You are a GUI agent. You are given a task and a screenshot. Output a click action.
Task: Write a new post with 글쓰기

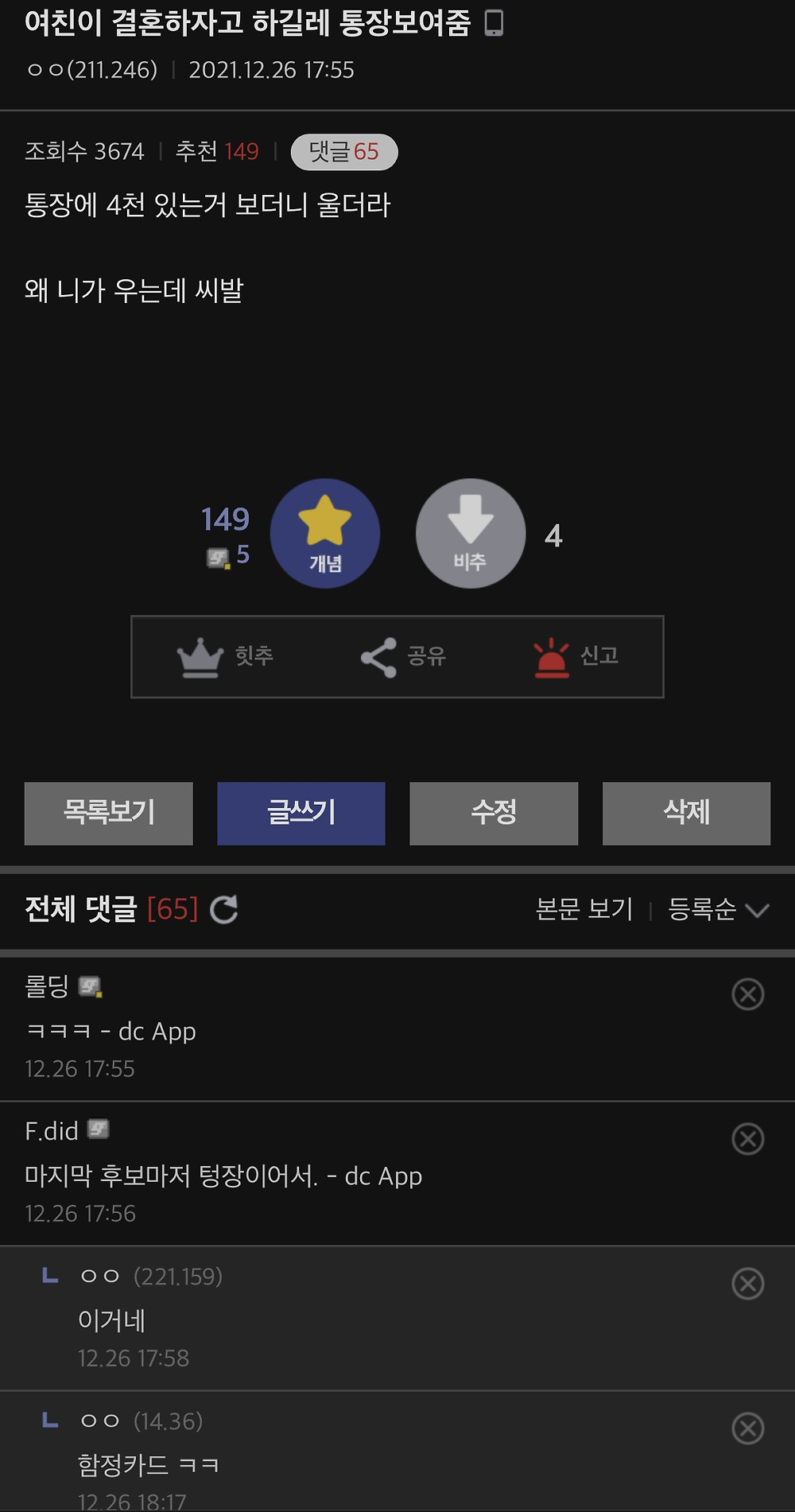click(x=301, y=813)
